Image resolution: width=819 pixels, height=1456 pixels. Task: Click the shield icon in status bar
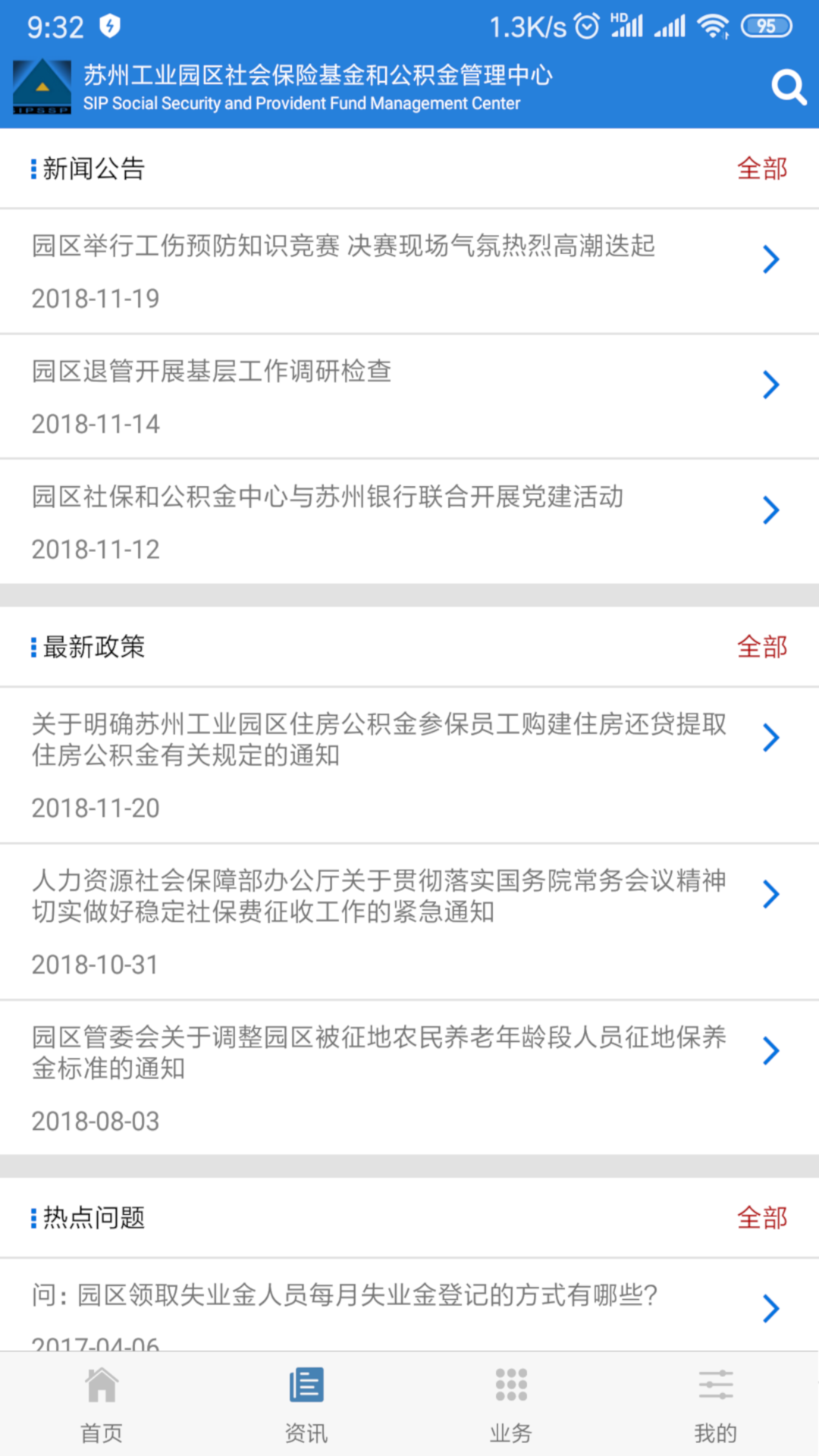click(x=108, y=25)
